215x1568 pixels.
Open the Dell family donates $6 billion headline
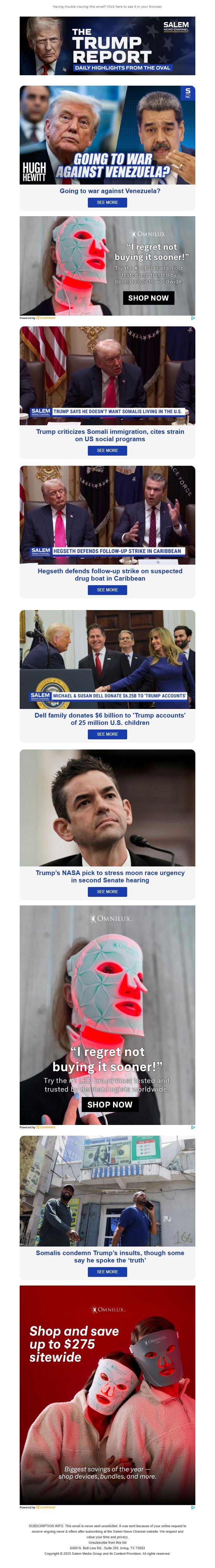pos(110,719)
